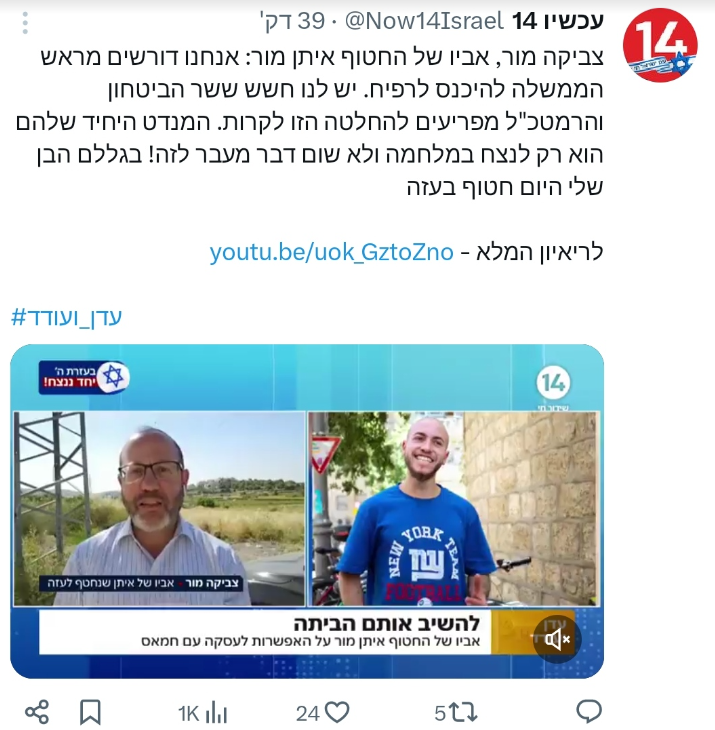Open the youtu.be/uok_GztoZno link
The height and width of the screenshot is (730, 715).
click(331, 251)
